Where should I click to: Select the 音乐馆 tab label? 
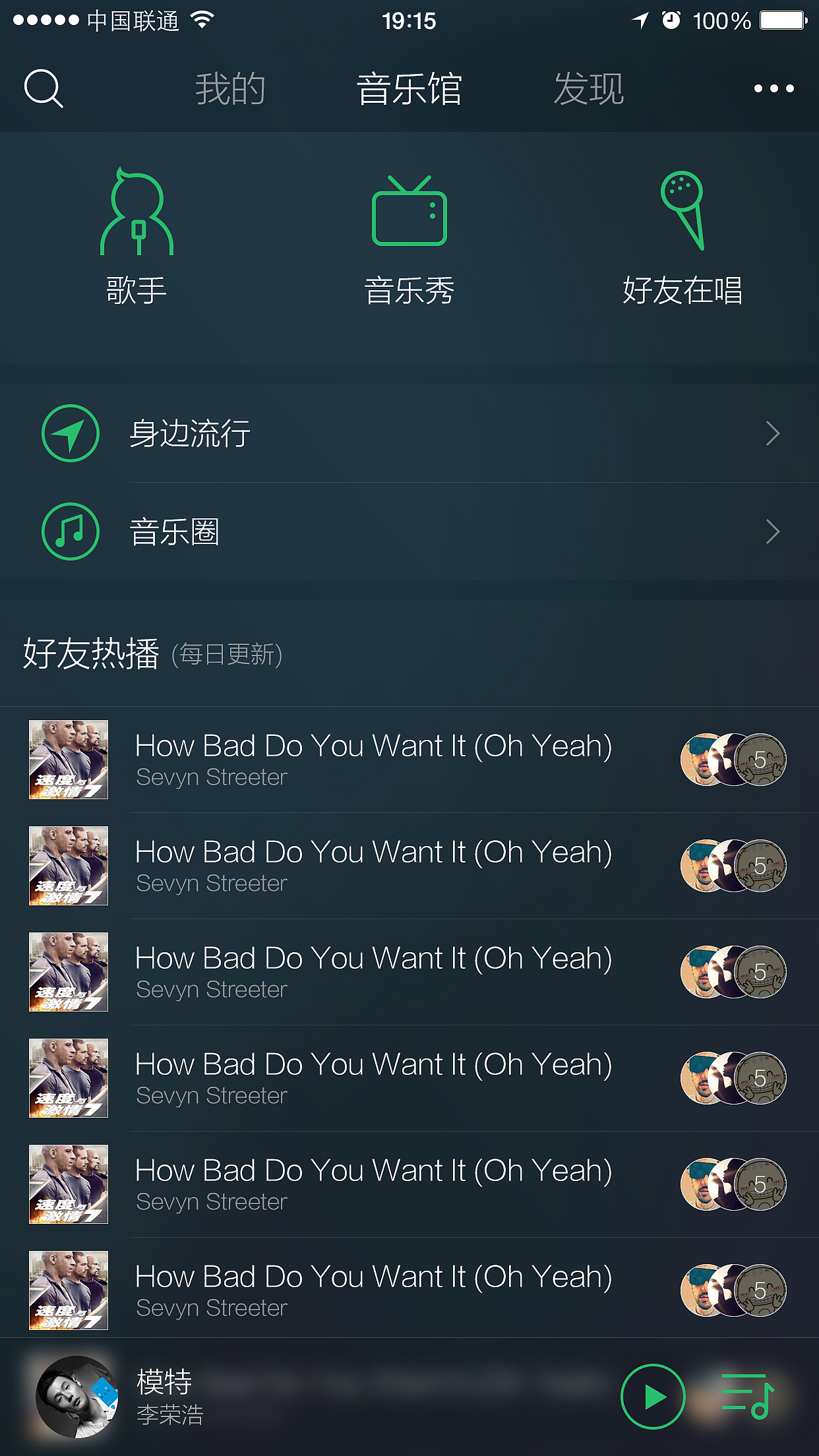[x=409, y=88]
